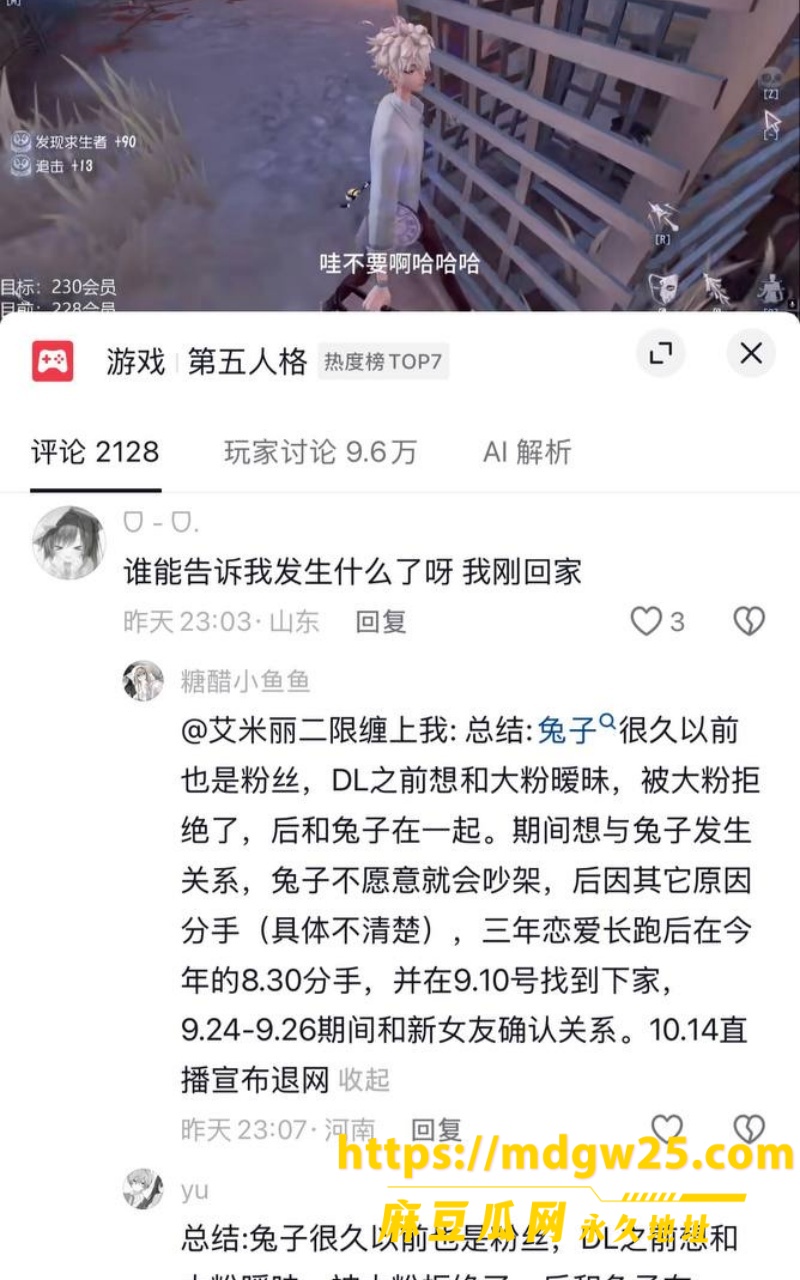The image size is (800, 1280).
Task: Dislike the comment 谁能告诉我发生什么了呀
Action: [749, 621]
